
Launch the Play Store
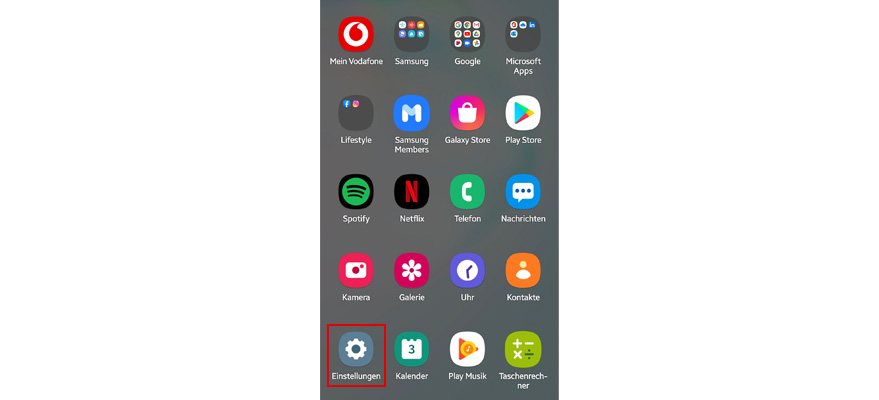pos(523,113)
